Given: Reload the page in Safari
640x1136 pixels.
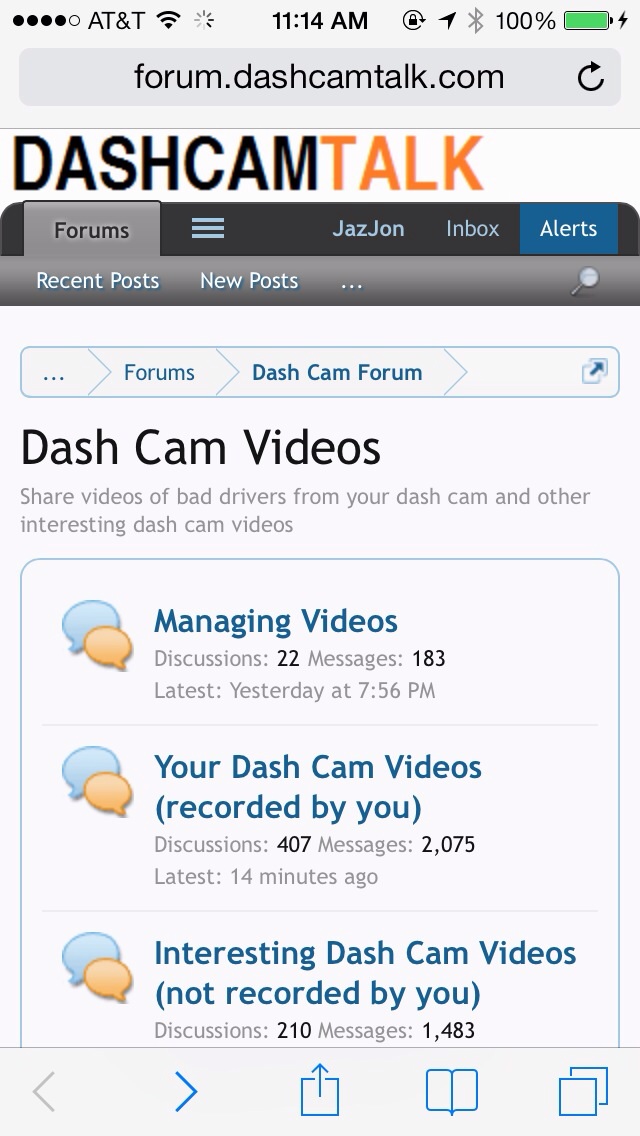Looking at the screenshot, I should 591,77.
